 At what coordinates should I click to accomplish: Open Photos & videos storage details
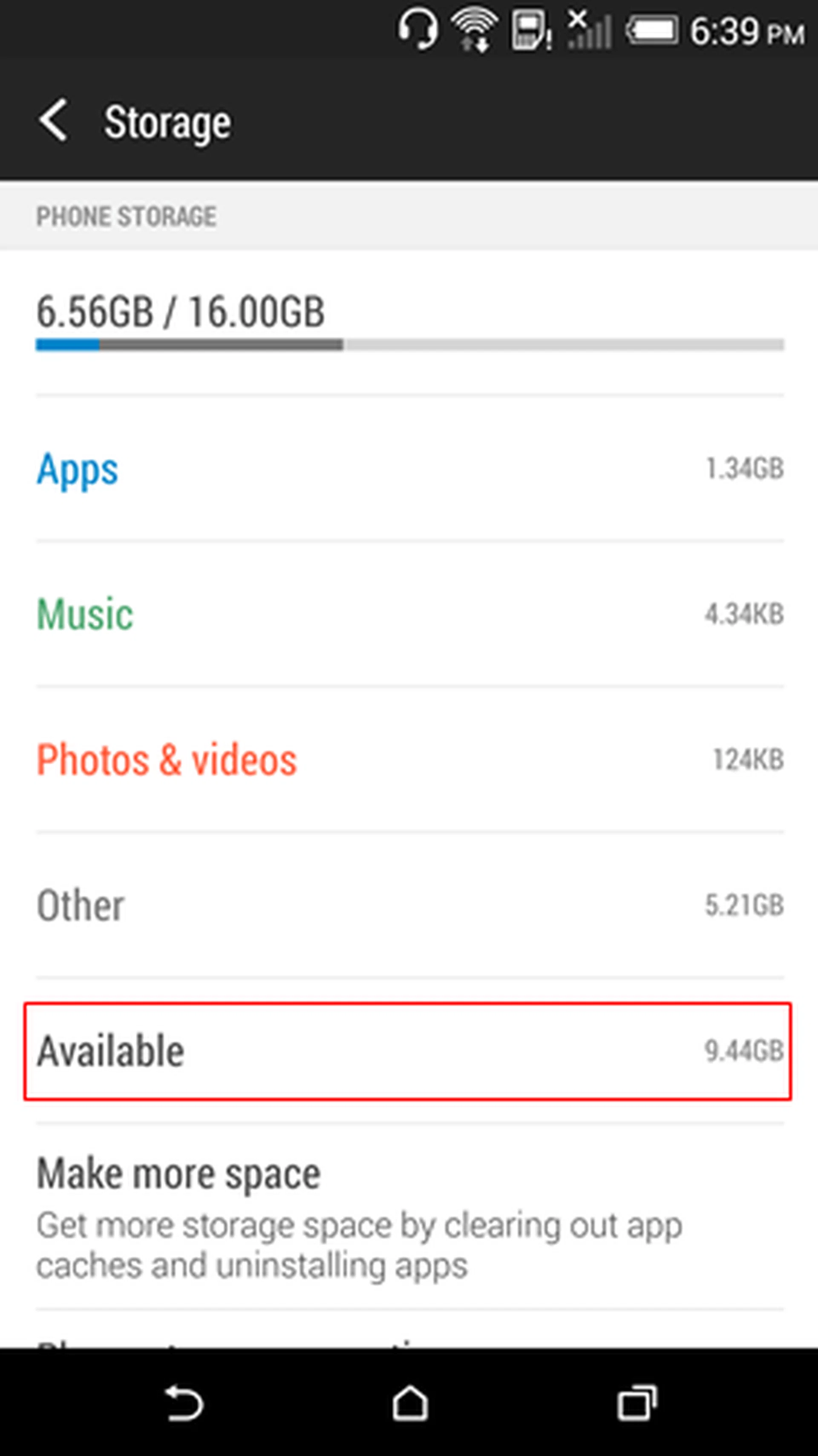click(409, 760)
